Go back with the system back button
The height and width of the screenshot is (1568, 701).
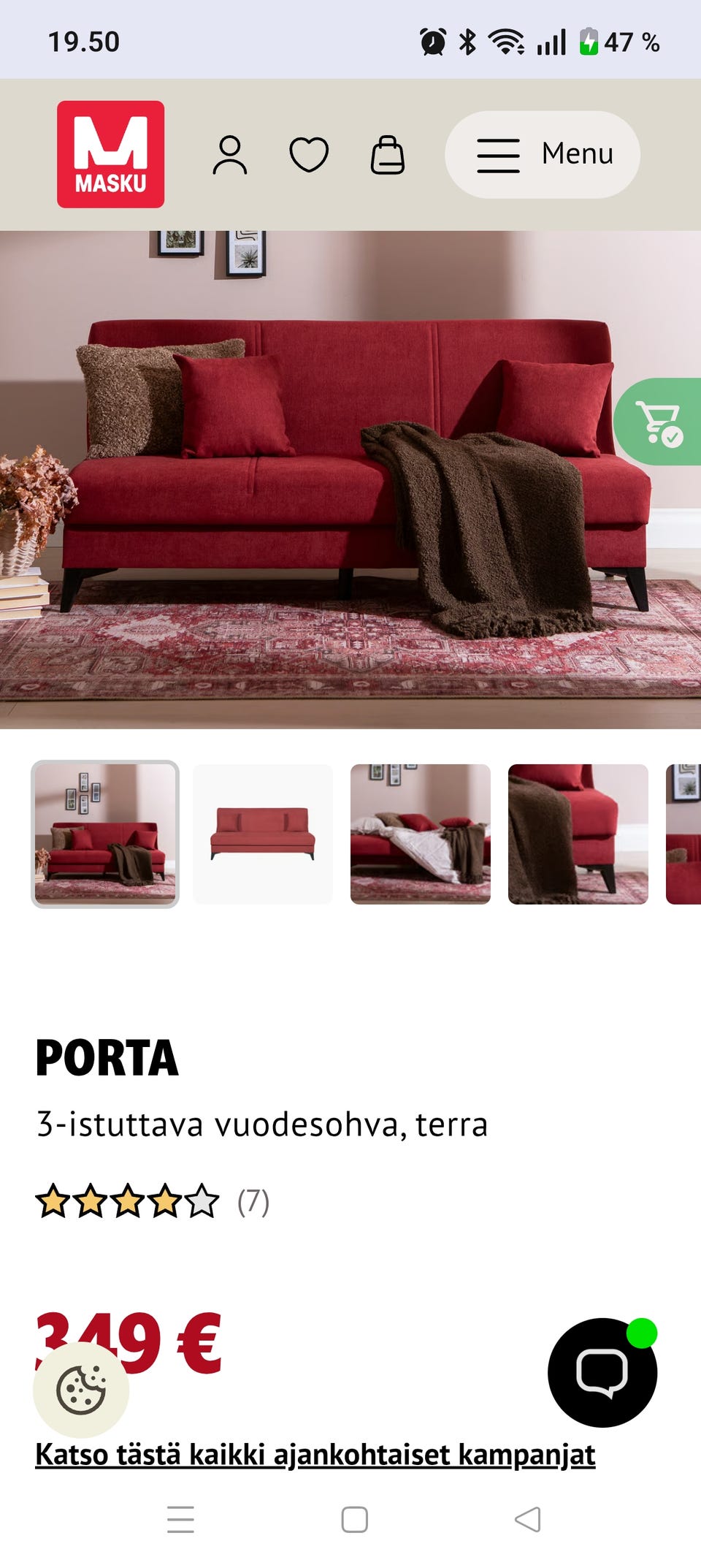pyautogui.click(x=528, y=1520)
